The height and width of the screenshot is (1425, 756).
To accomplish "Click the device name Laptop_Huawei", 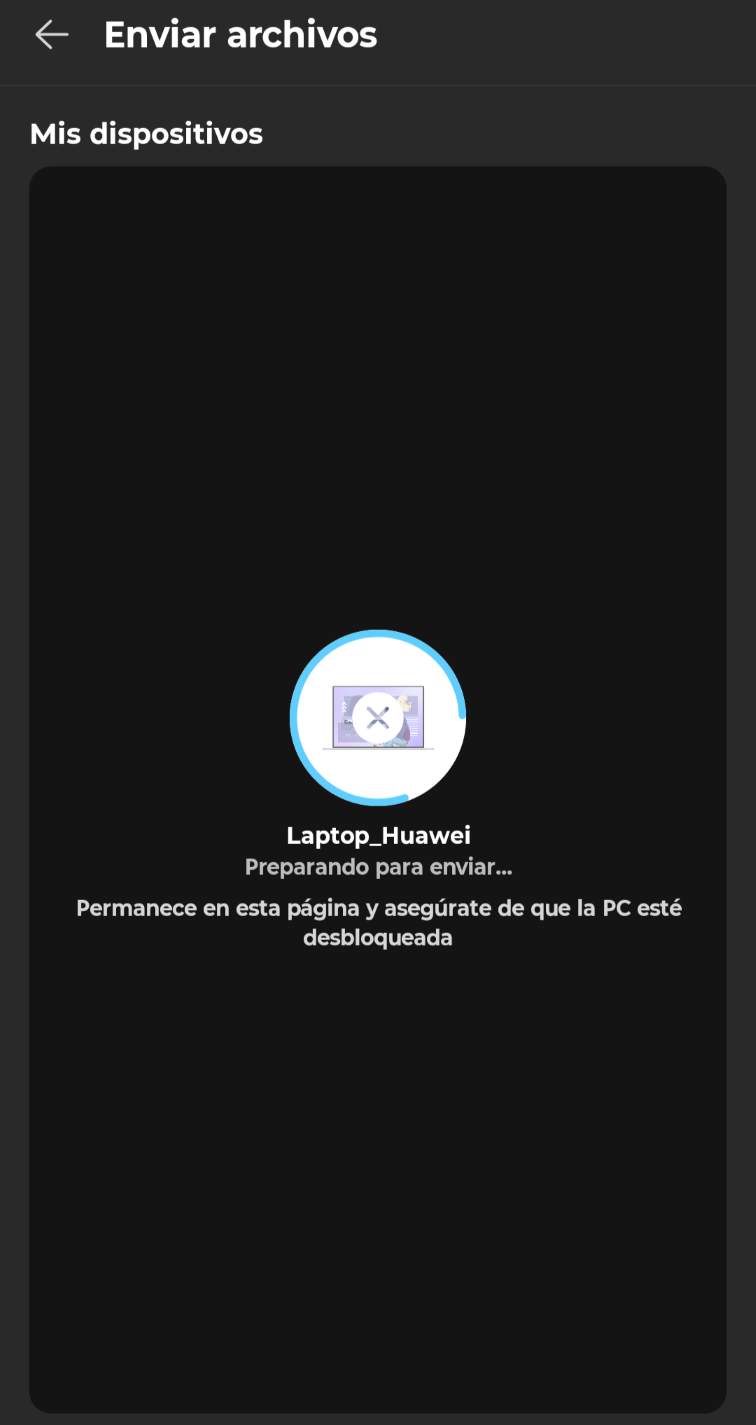I will coord(378,835).
